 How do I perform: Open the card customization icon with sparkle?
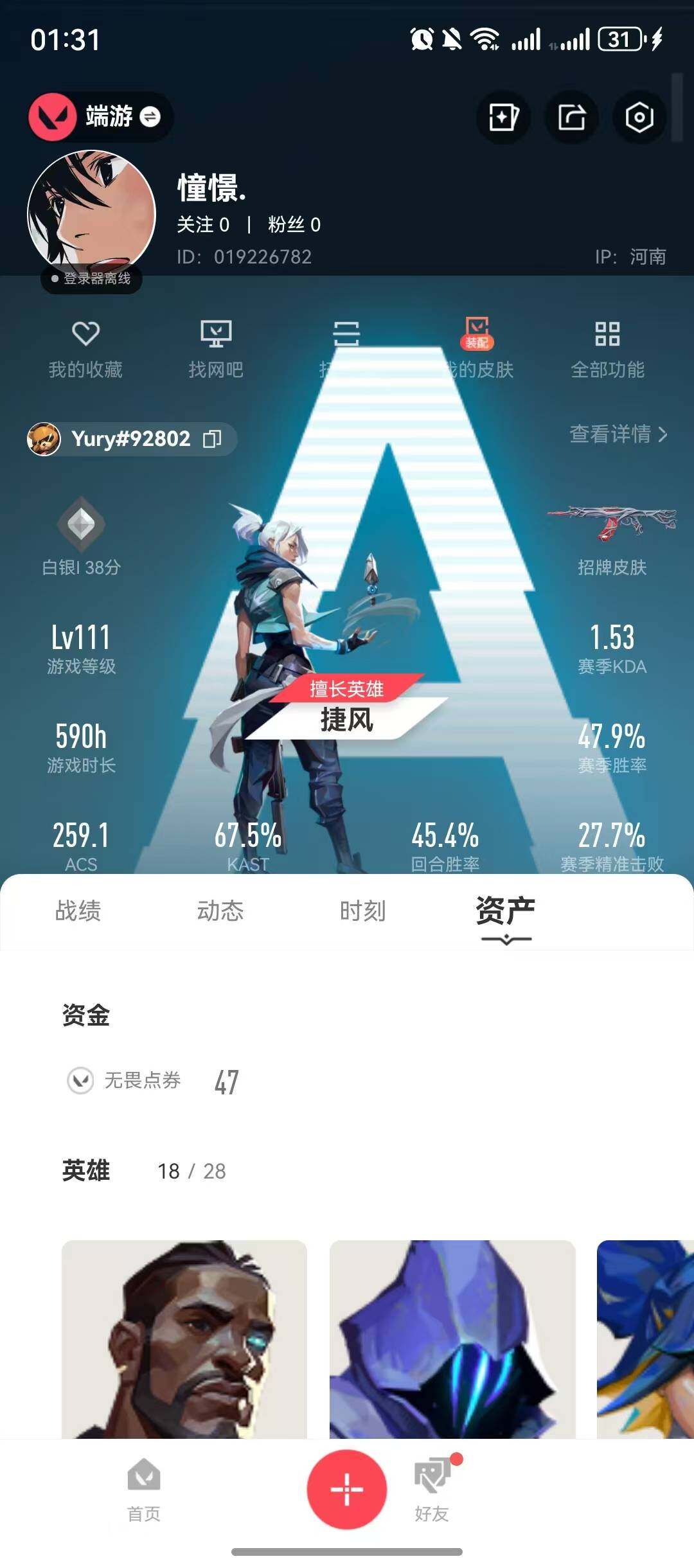pyautogui.click(x=503, y=118)
